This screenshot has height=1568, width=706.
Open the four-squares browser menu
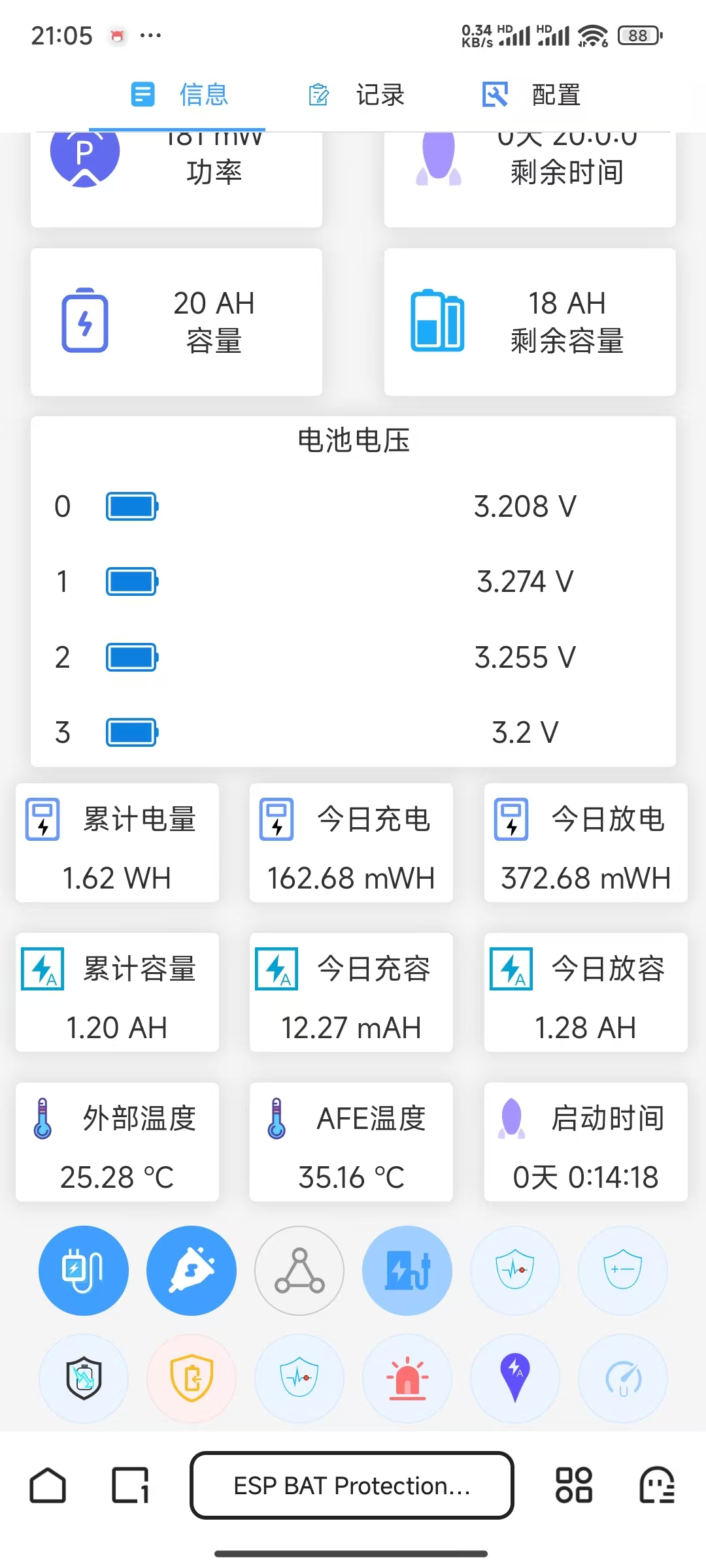(573, 1486)
